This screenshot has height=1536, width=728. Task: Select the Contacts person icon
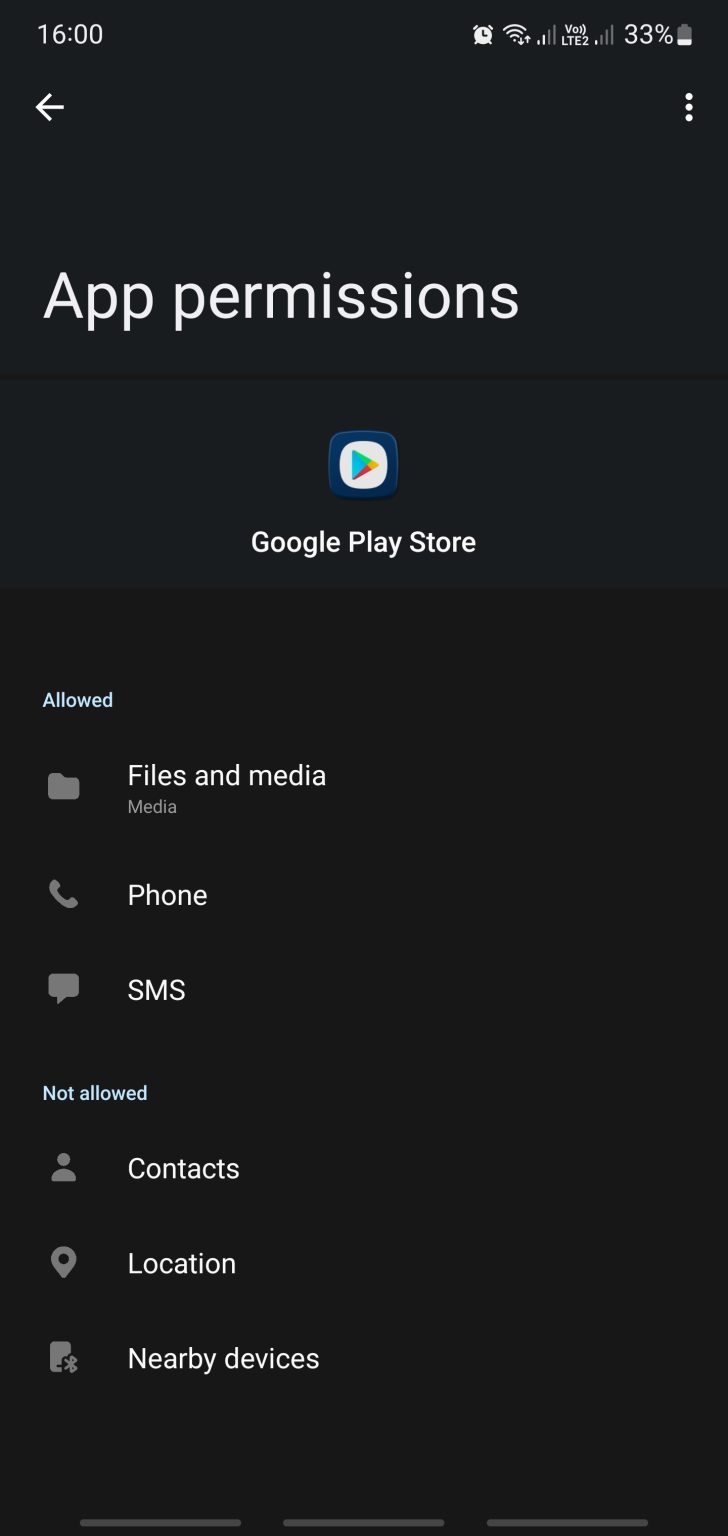click(62, 1167)
